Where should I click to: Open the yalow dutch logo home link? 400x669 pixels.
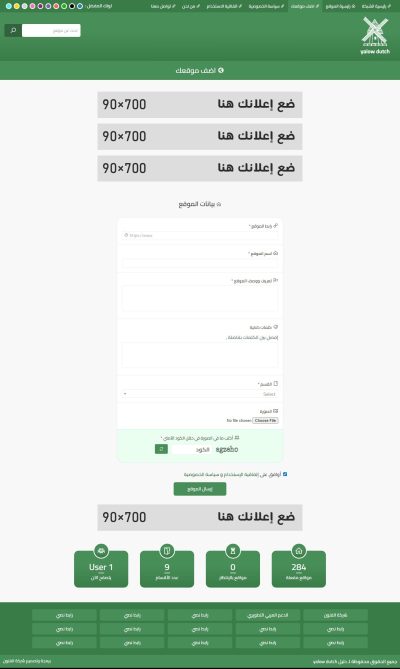click(375, 36)
